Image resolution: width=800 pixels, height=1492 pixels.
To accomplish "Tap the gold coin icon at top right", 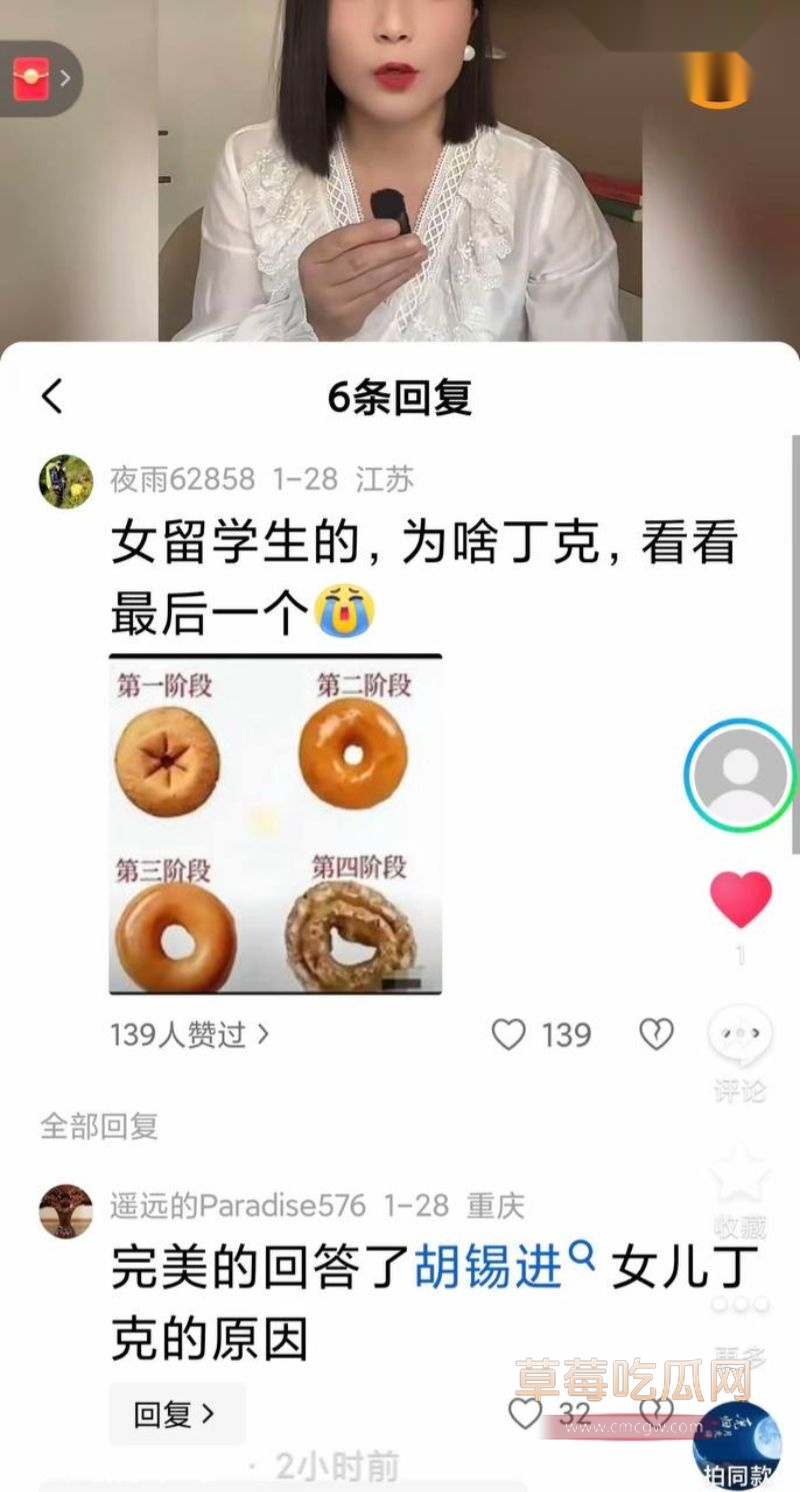I will click(x=716, y=82).
